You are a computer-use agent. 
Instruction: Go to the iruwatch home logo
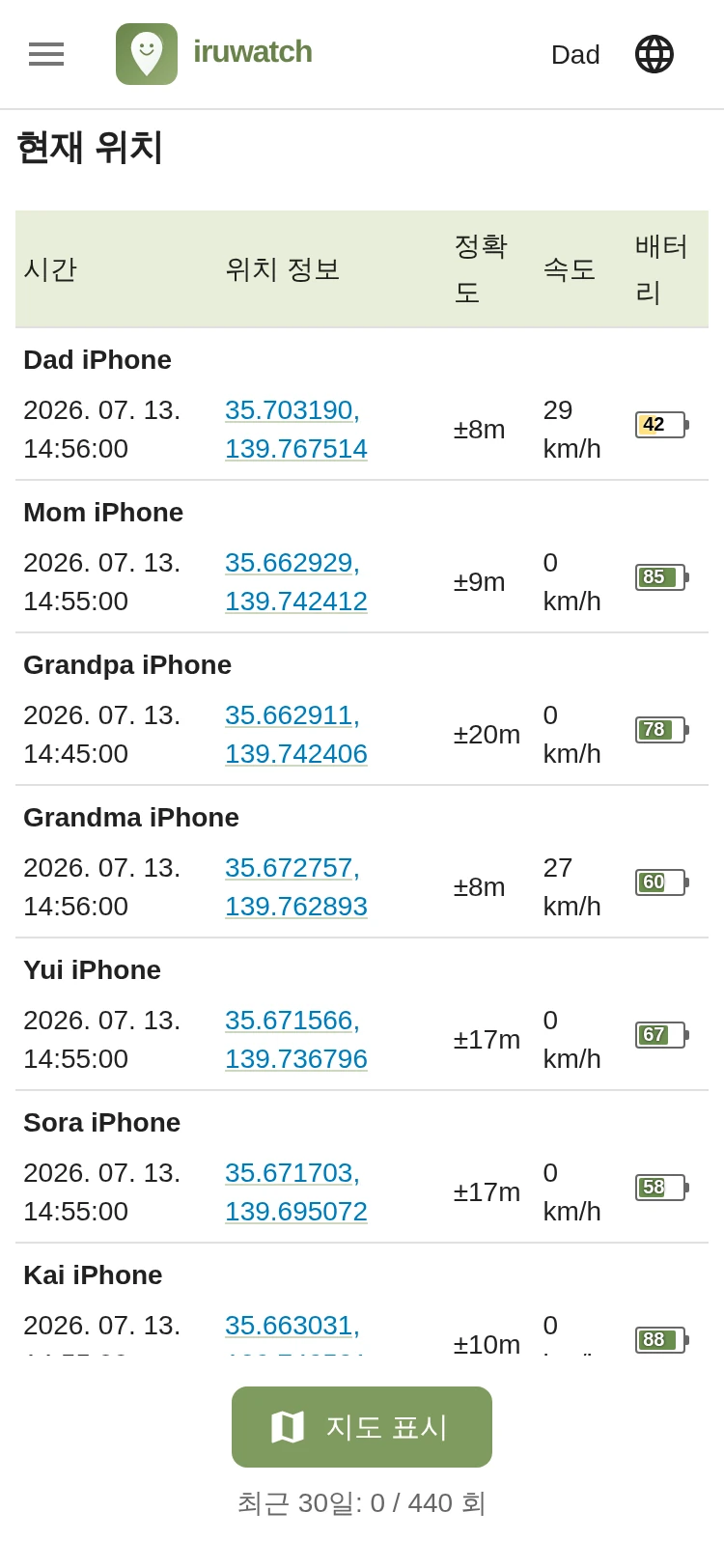[x=214, y=54]
